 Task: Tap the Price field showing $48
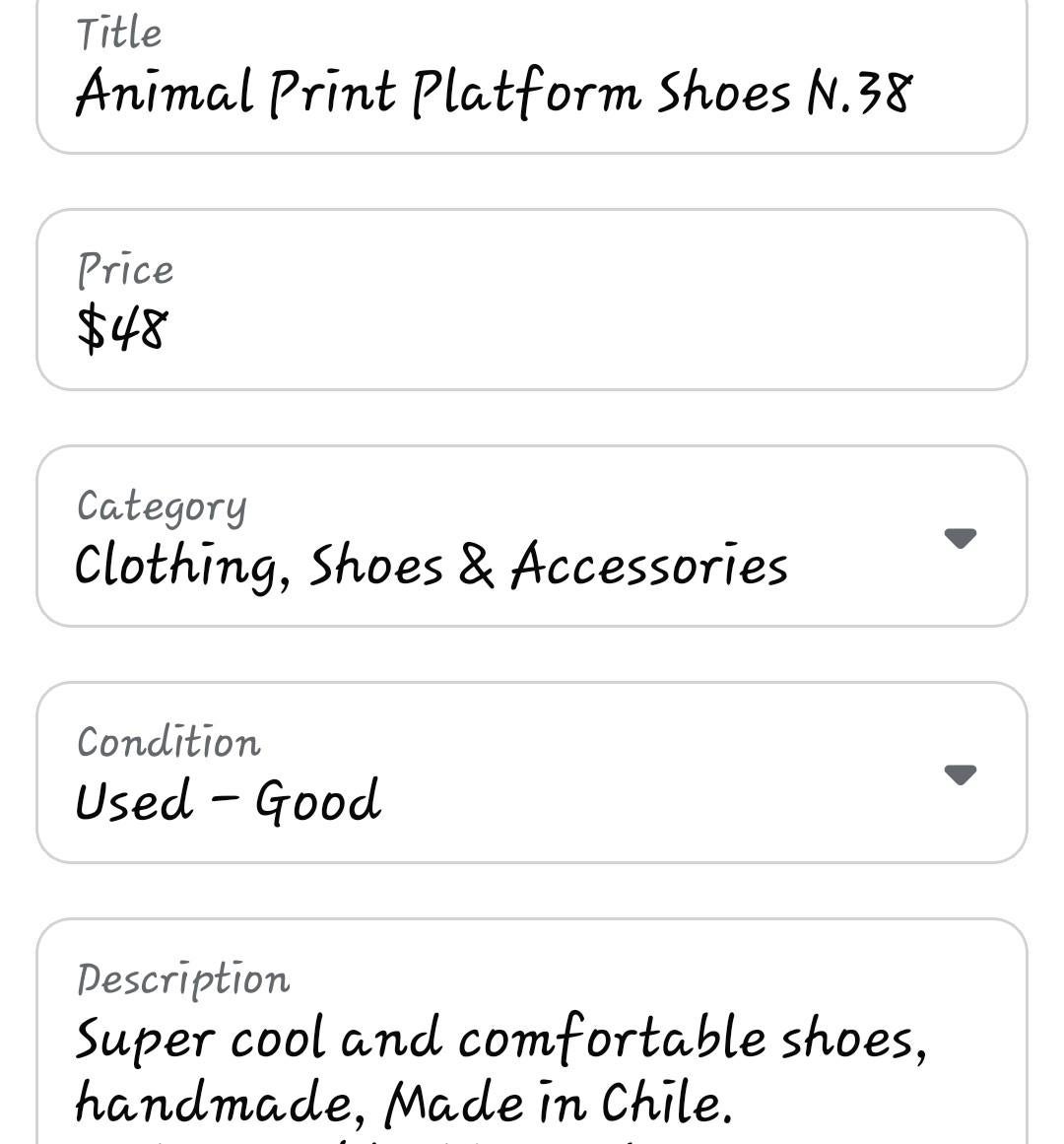532,301
